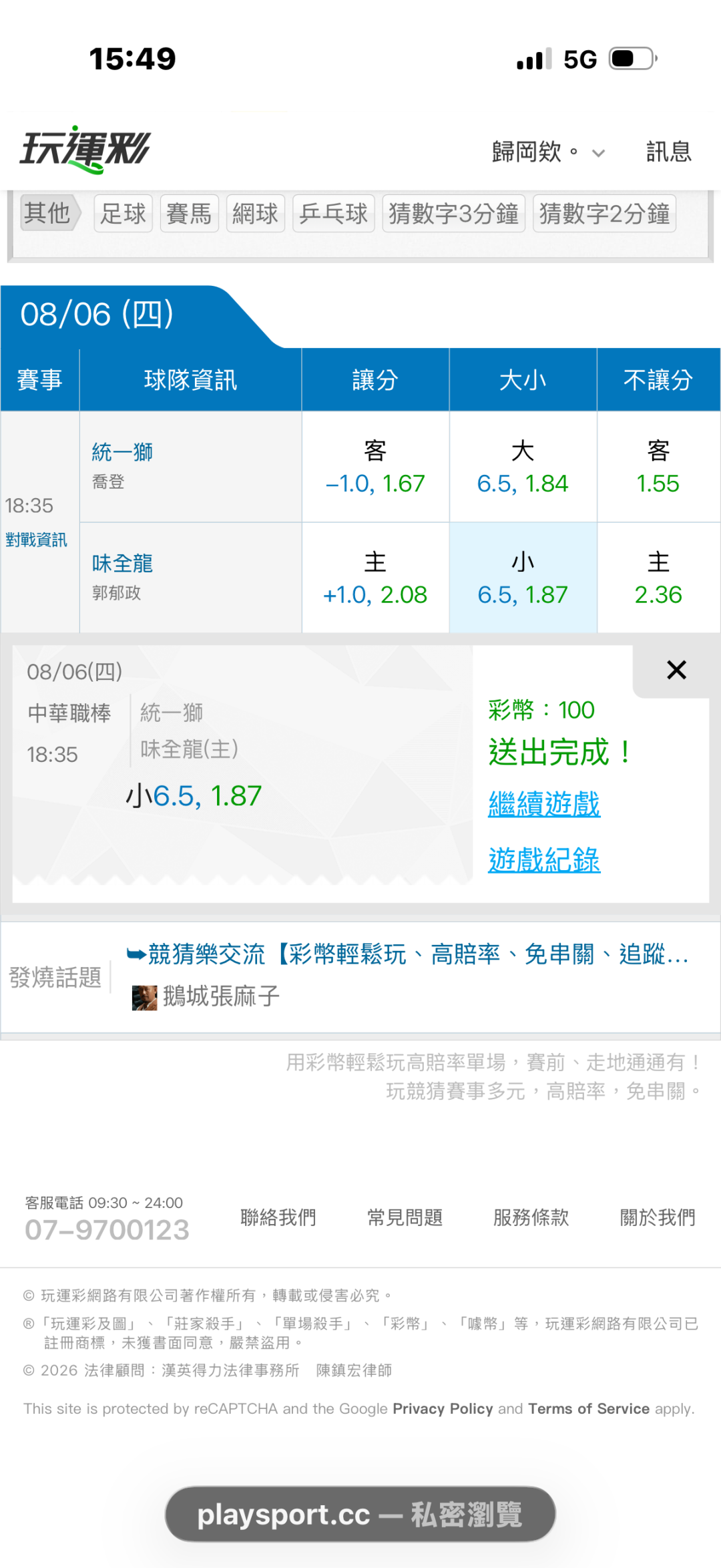The height and width of the screenshot is (1568, 721).
Task: Open 聯絡我們 contact page
Action: pyautogui.click(x=278, y=1217)
